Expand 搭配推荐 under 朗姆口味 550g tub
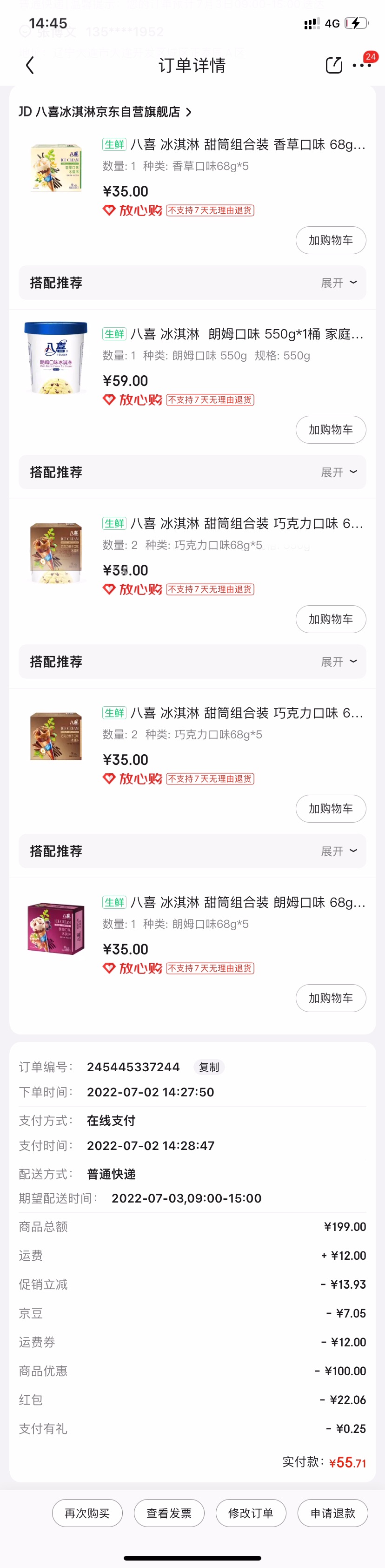385x1568 pixels. pyautogui.click(x=339, y=473)
